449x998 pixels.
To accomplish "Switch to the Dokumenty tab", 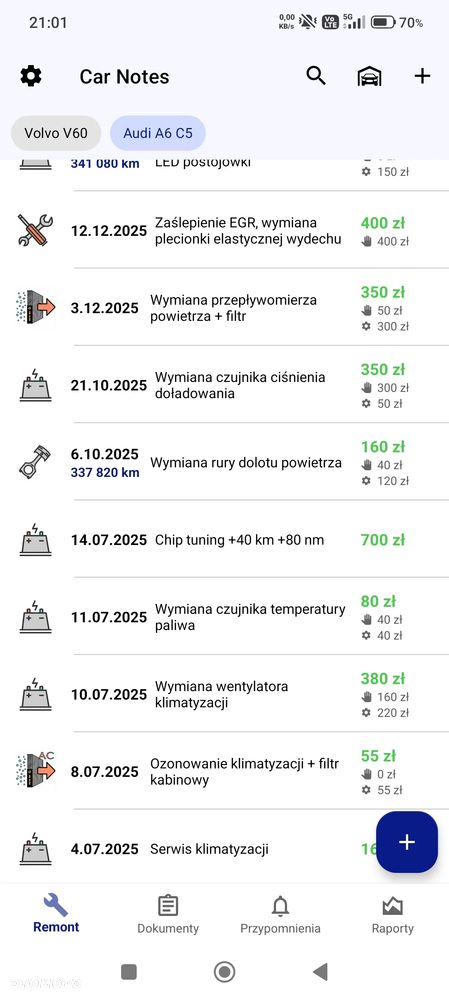I will pos(168,914).
